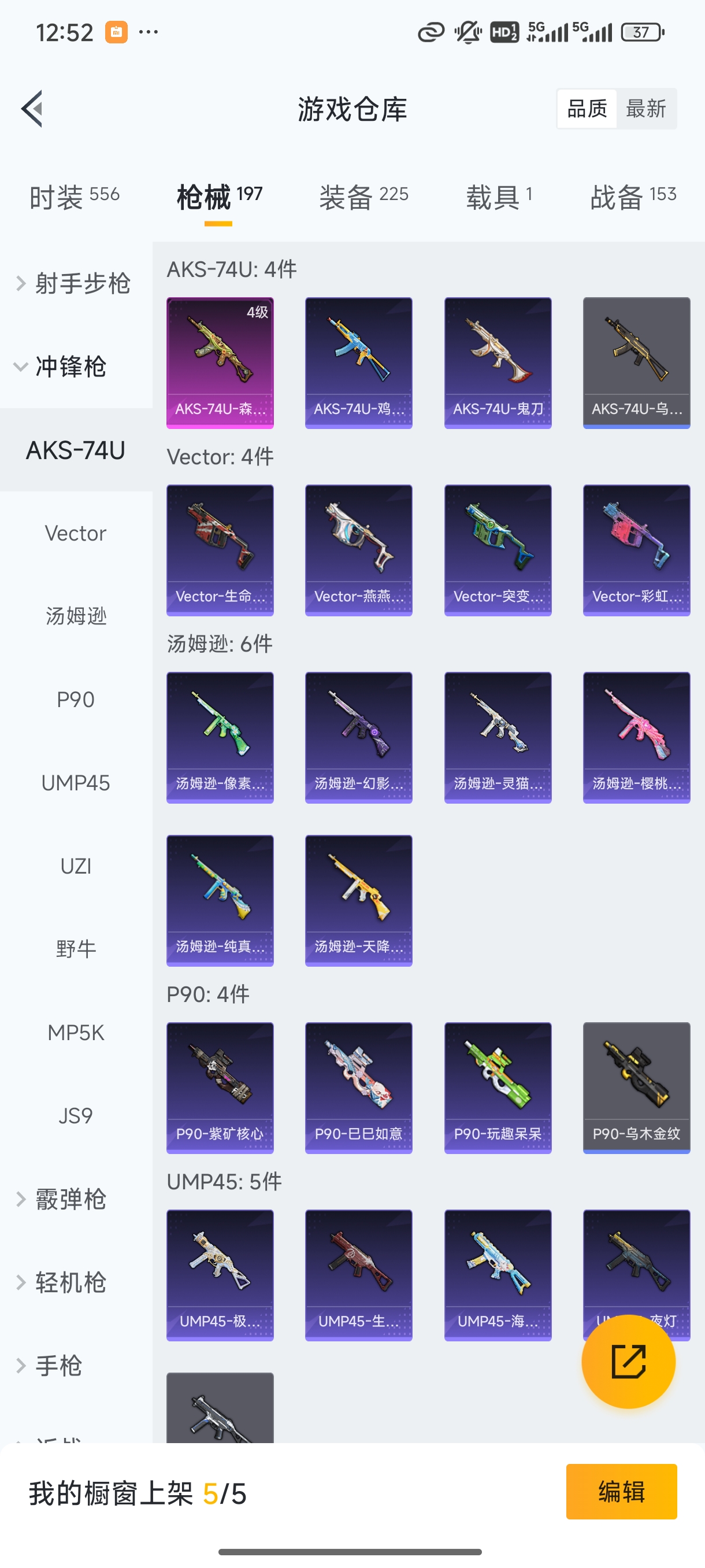Select 汤姆逊 in the sidebar

pyautogui.click(x=76, y=616)
